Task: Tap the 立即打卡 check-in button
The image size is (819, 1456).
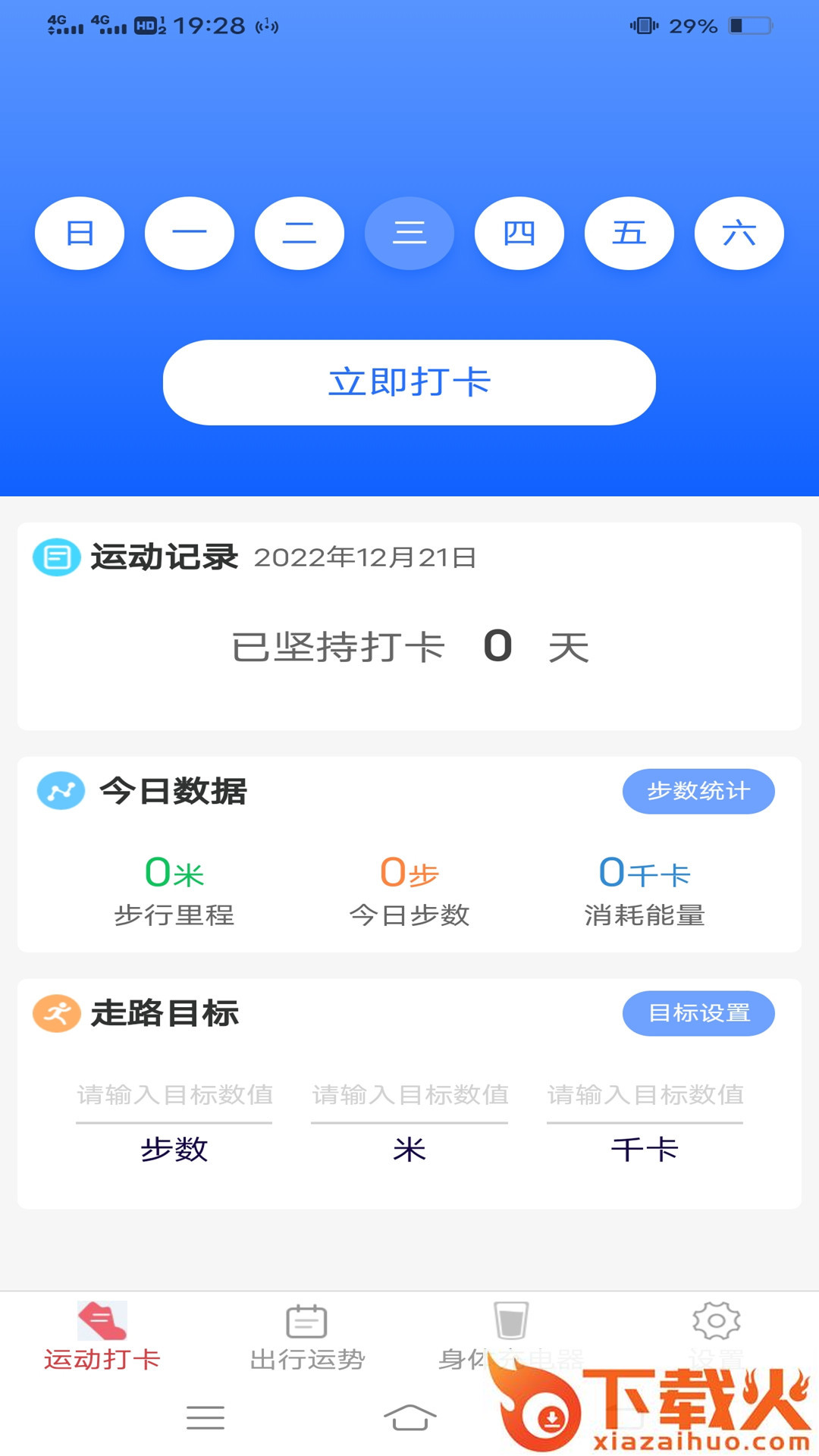Action: coord(409,382)
